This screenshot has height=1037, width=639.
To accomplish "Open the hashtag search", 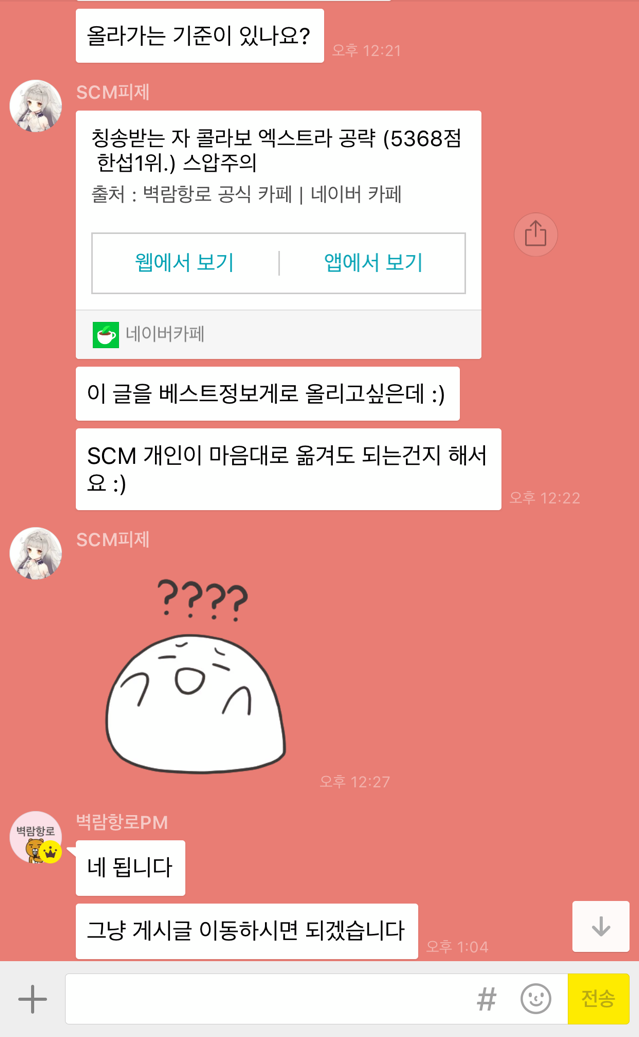I will 487,998.
